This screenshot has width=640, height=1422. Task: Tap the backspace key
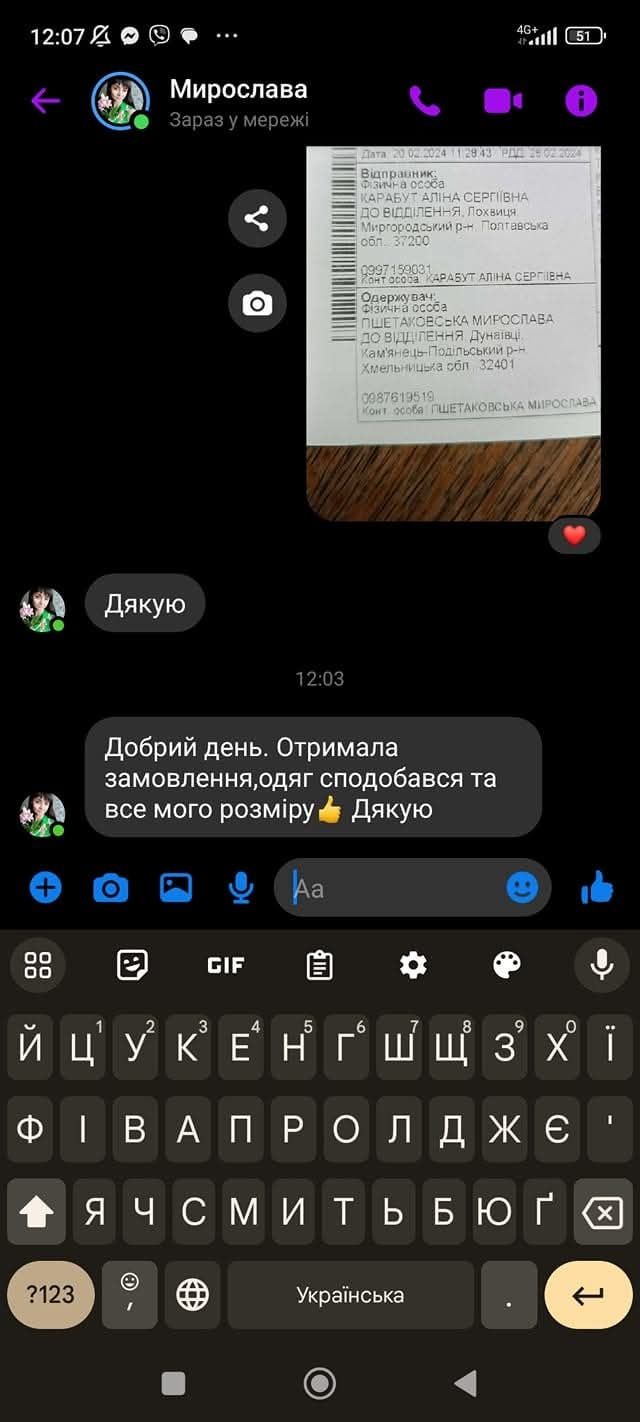601,1213
